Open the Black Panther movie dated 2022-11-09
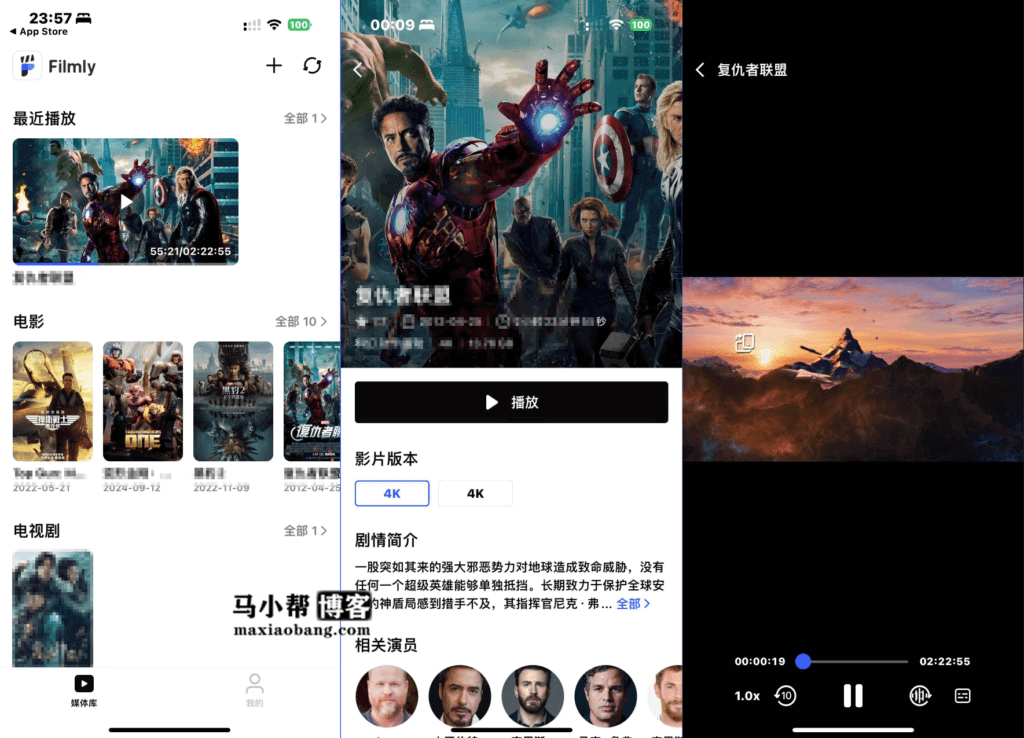 (x=233, y=401)
